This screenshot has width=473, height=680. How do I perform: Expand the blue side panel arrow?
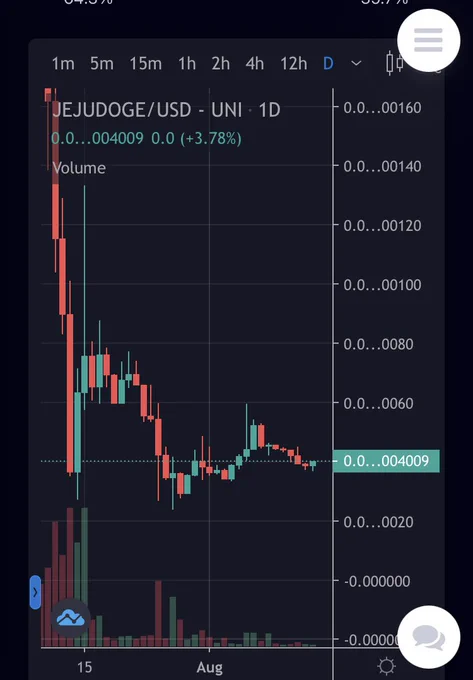[35, 592]
